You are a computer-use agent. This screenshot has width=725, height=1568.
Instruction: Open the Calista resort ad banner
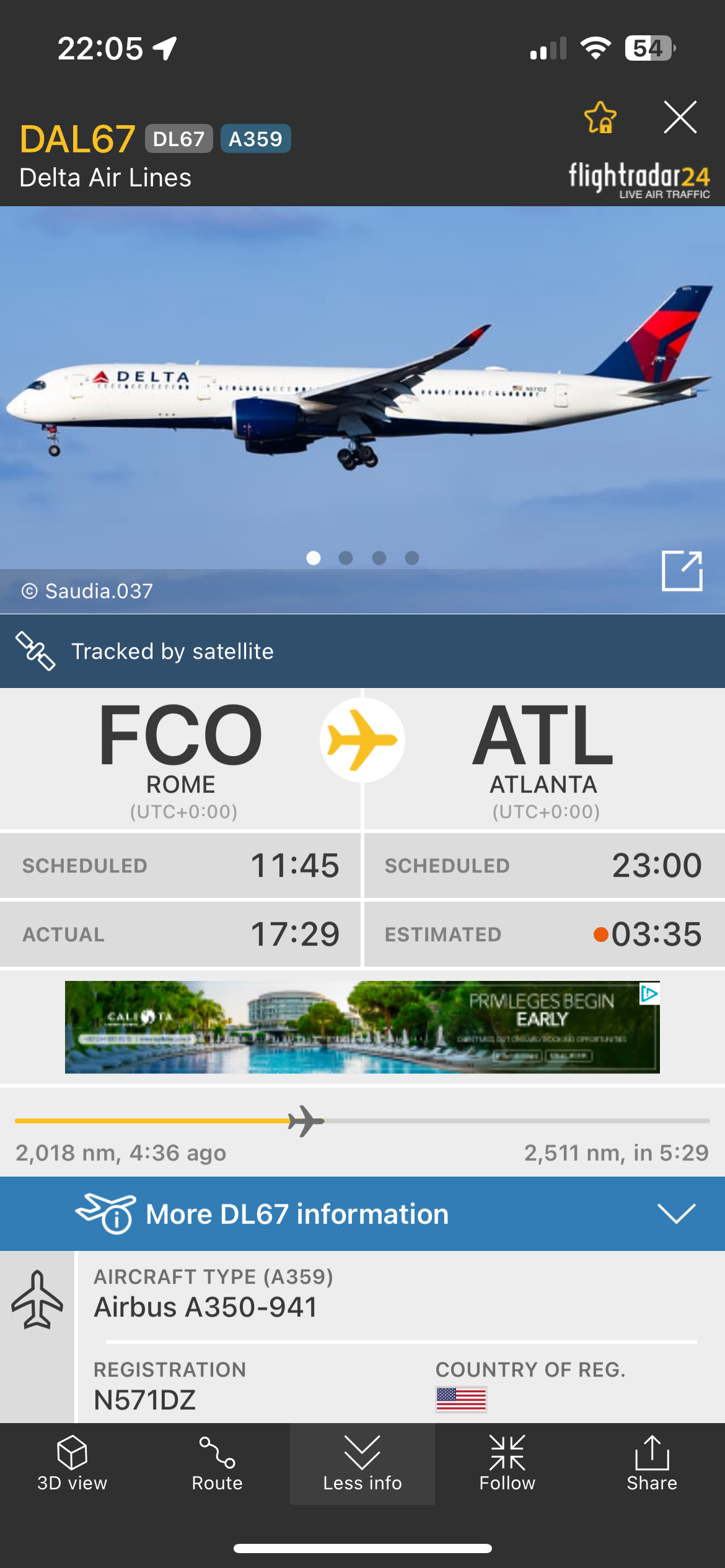click(x=362, y=1027)
